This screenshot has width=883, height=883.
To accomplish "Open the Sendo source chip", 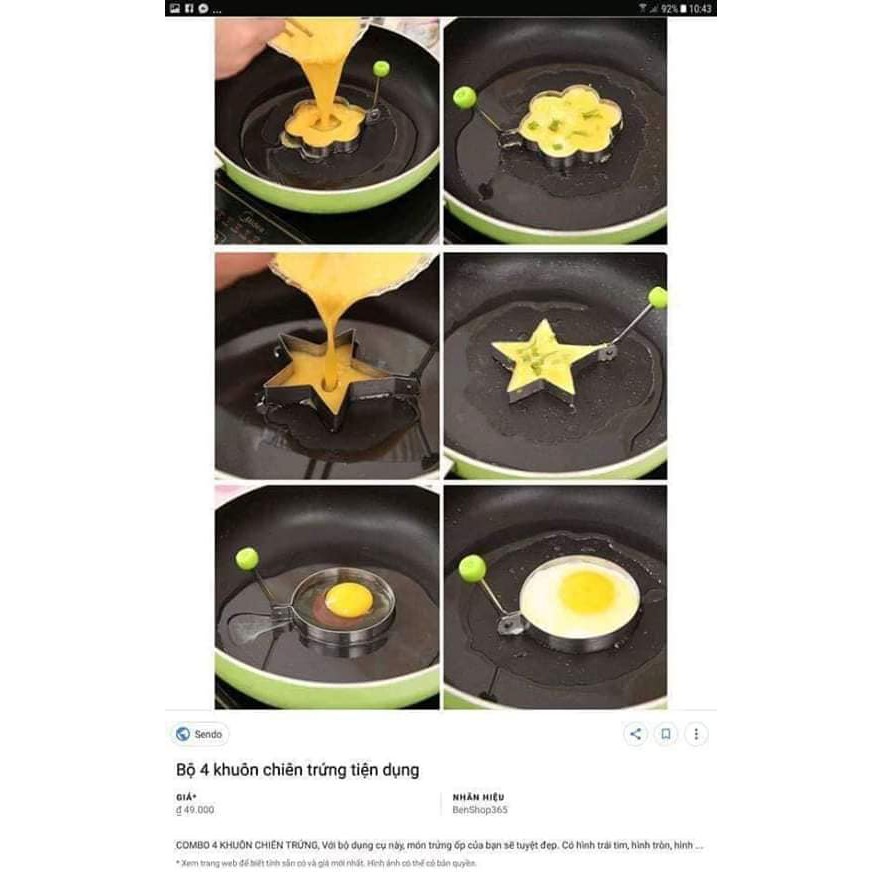I will (199, 734).
